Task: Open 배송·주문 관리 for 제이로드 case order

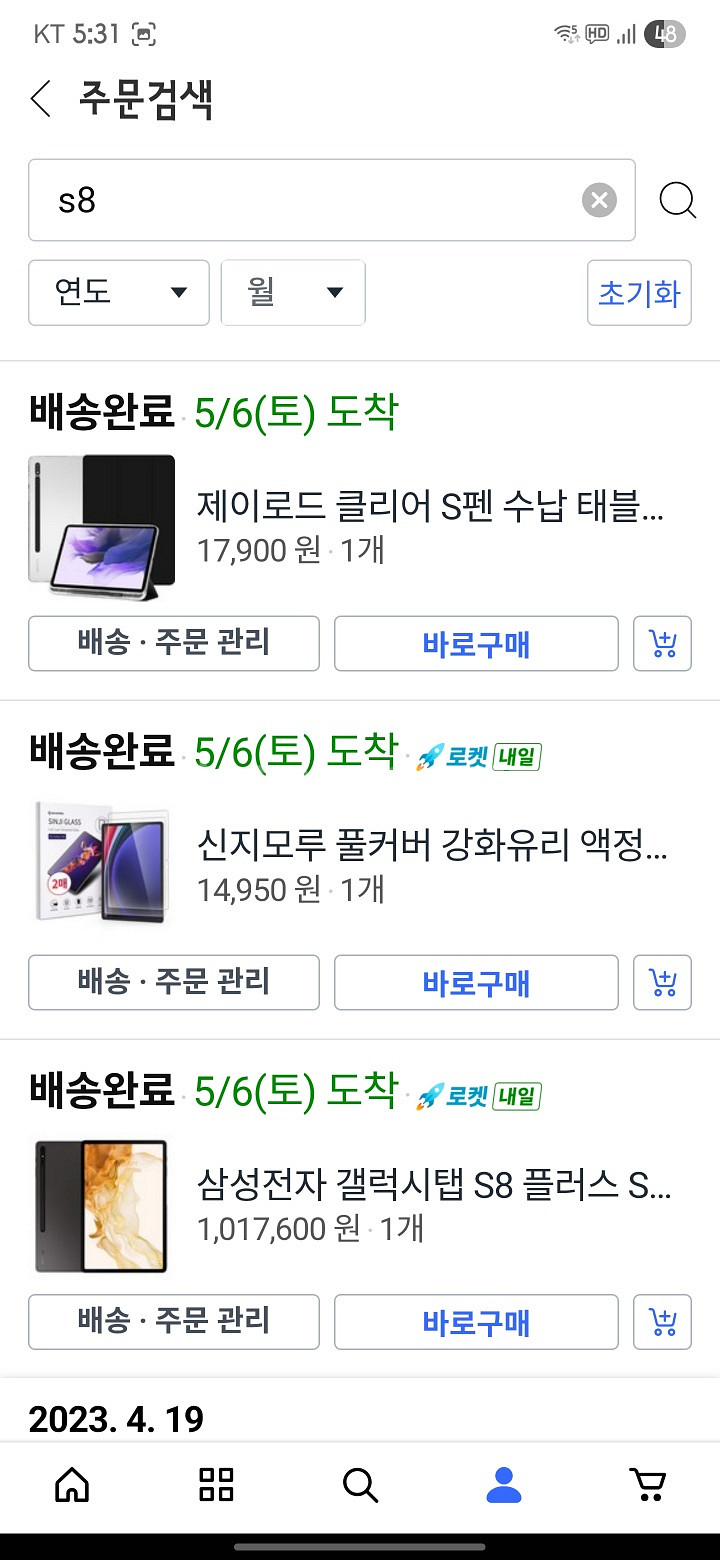Action: [x=173, y=644]
